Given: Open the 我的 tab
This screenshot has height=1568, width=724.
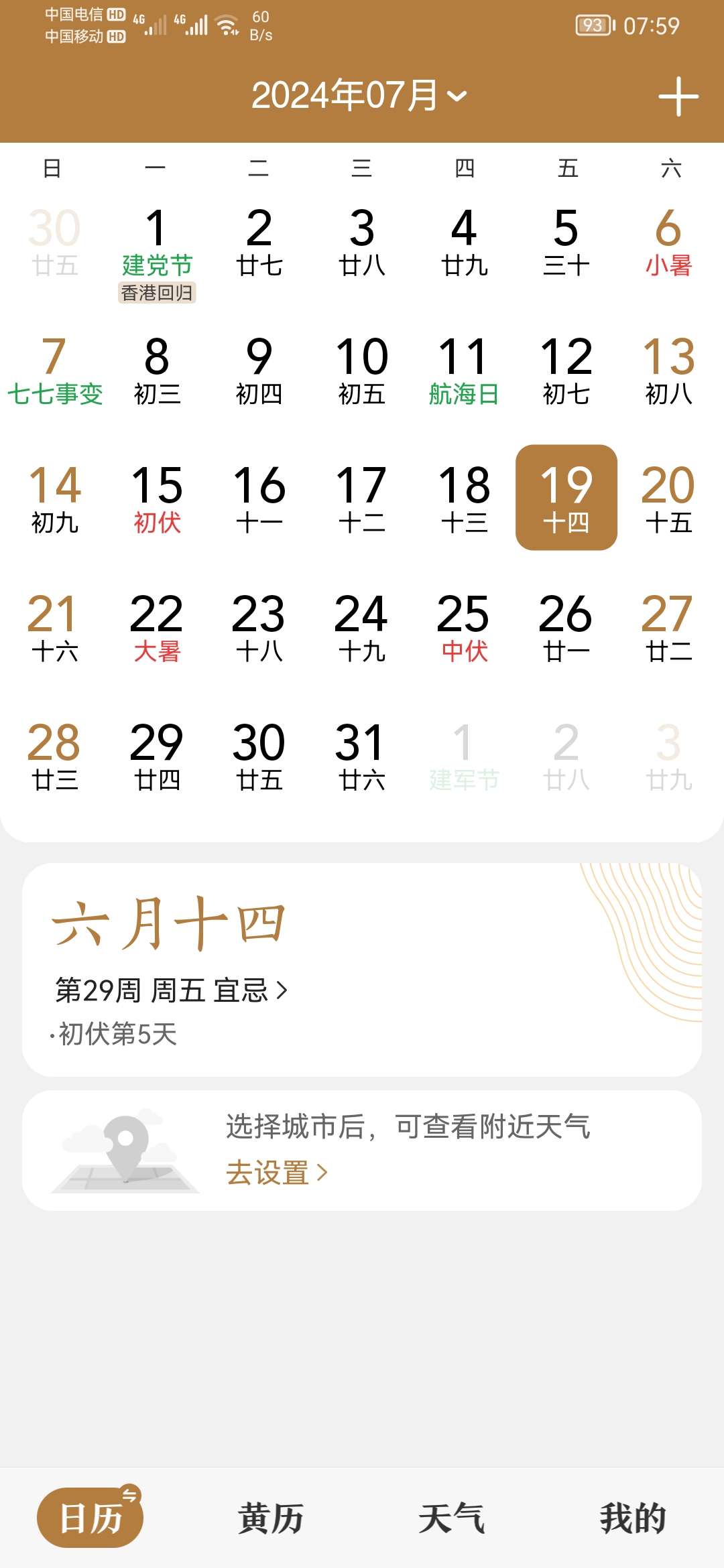Looking at the screenshot, I should coord(632,1518).
